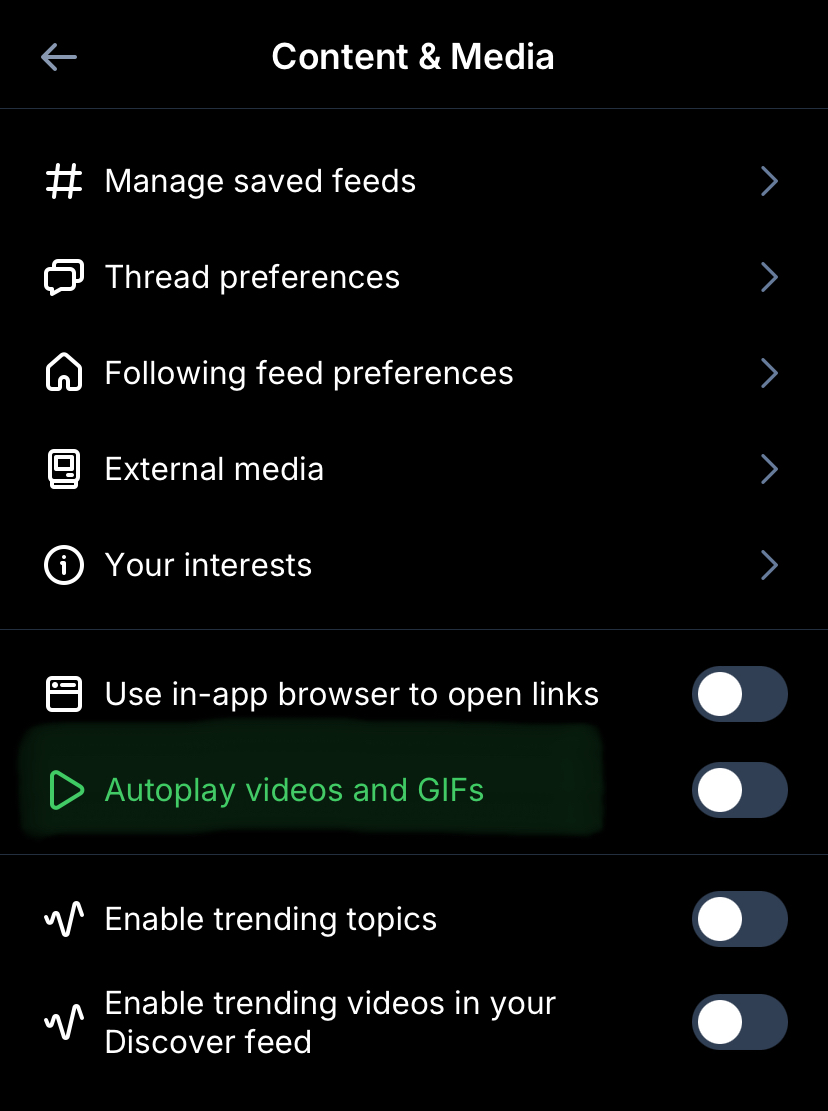This screenshot has height=1111, width=828.
Task: Enable trending topics switch
Action: (x=739, y=919)
